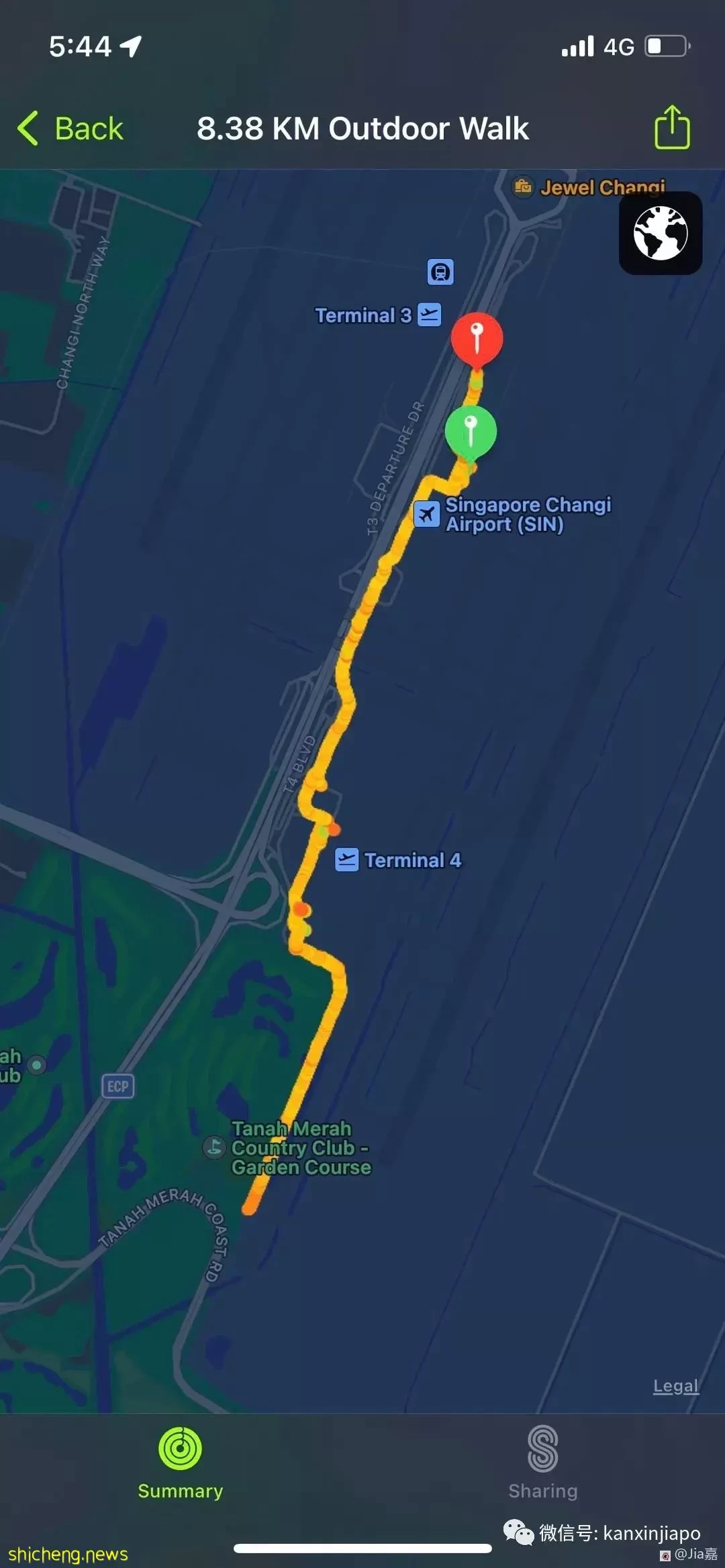
Task: Select Terminal 4 on the map
Action: pyautogui.click(x=399, y=860)
